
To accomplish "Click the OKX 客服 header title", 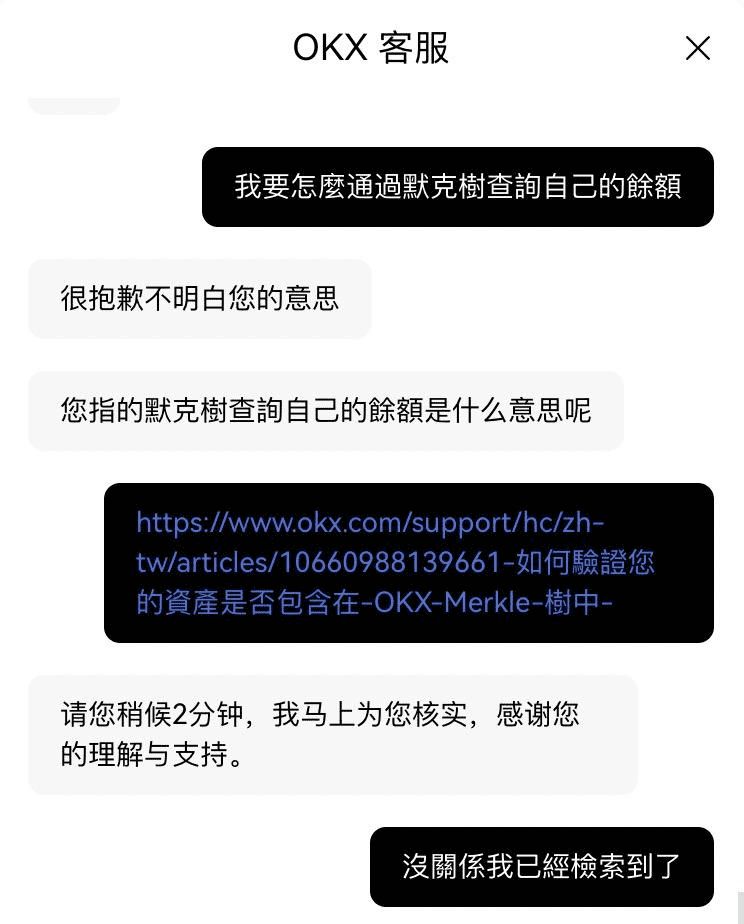I will pyautogui.click(x=372, y=48).
